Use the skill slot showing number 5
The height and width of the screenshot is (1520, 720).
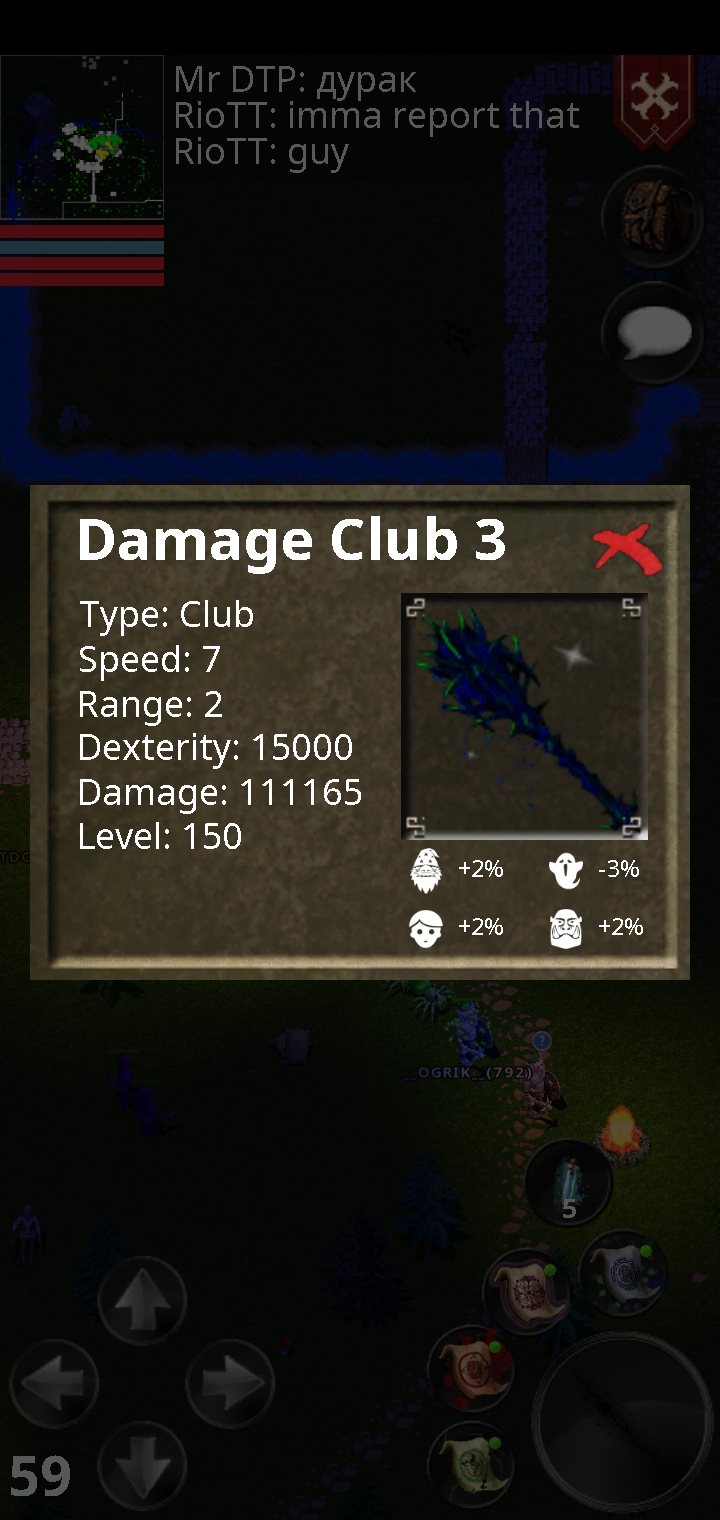click(569, 1184)
